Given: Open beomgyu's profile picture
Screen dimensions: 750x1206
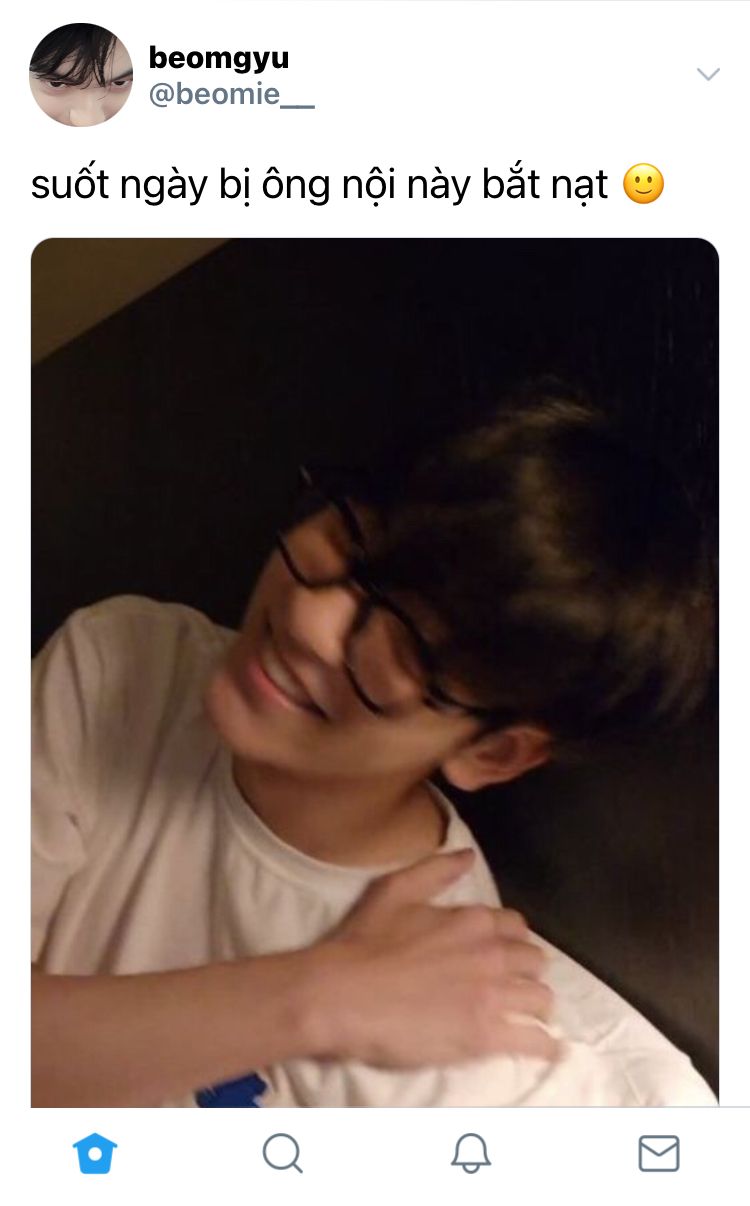Looking at the screenshot, I should click(x=81, y=75).
